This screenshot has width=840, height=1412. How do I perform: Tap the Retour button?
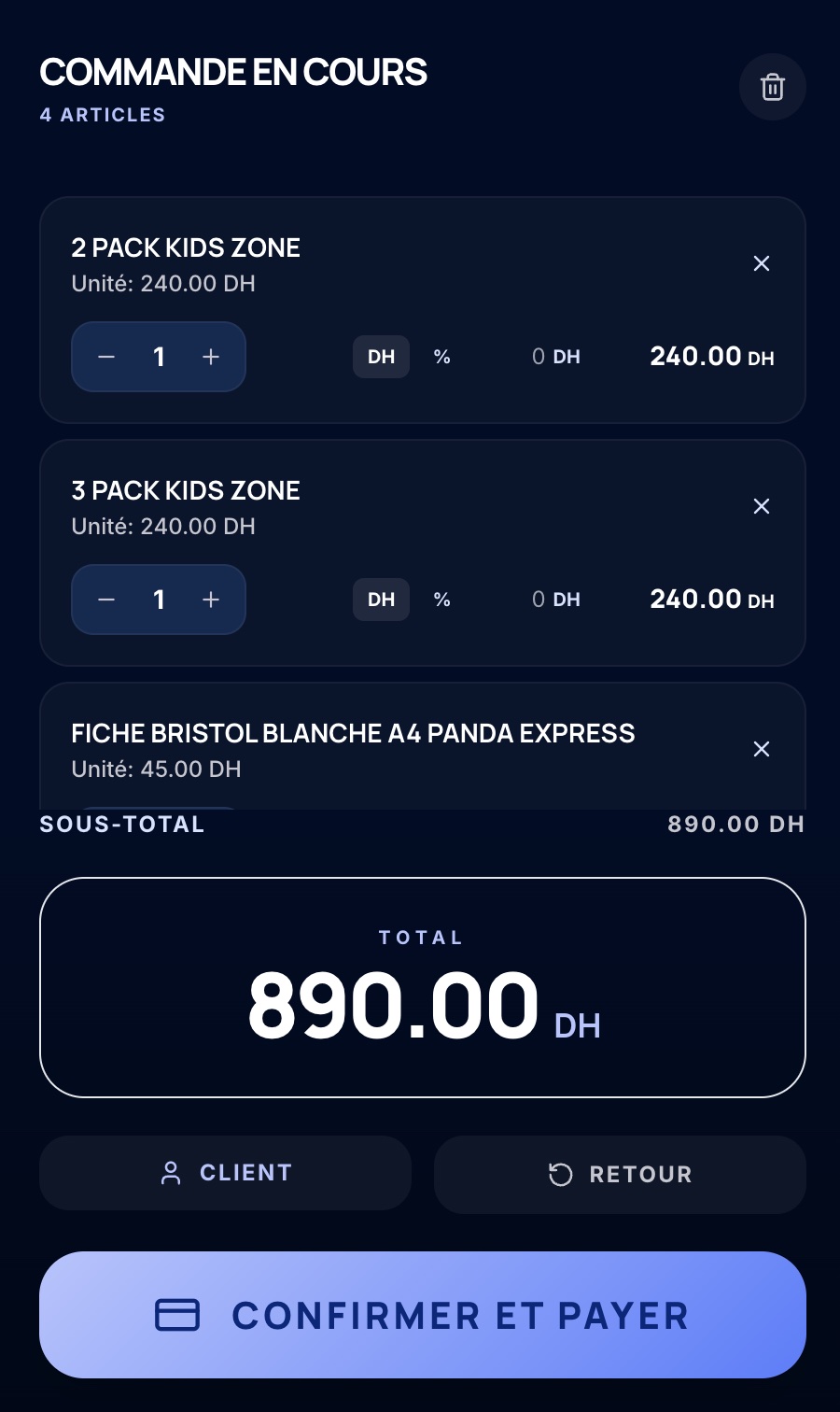[x=620, y=1175]
